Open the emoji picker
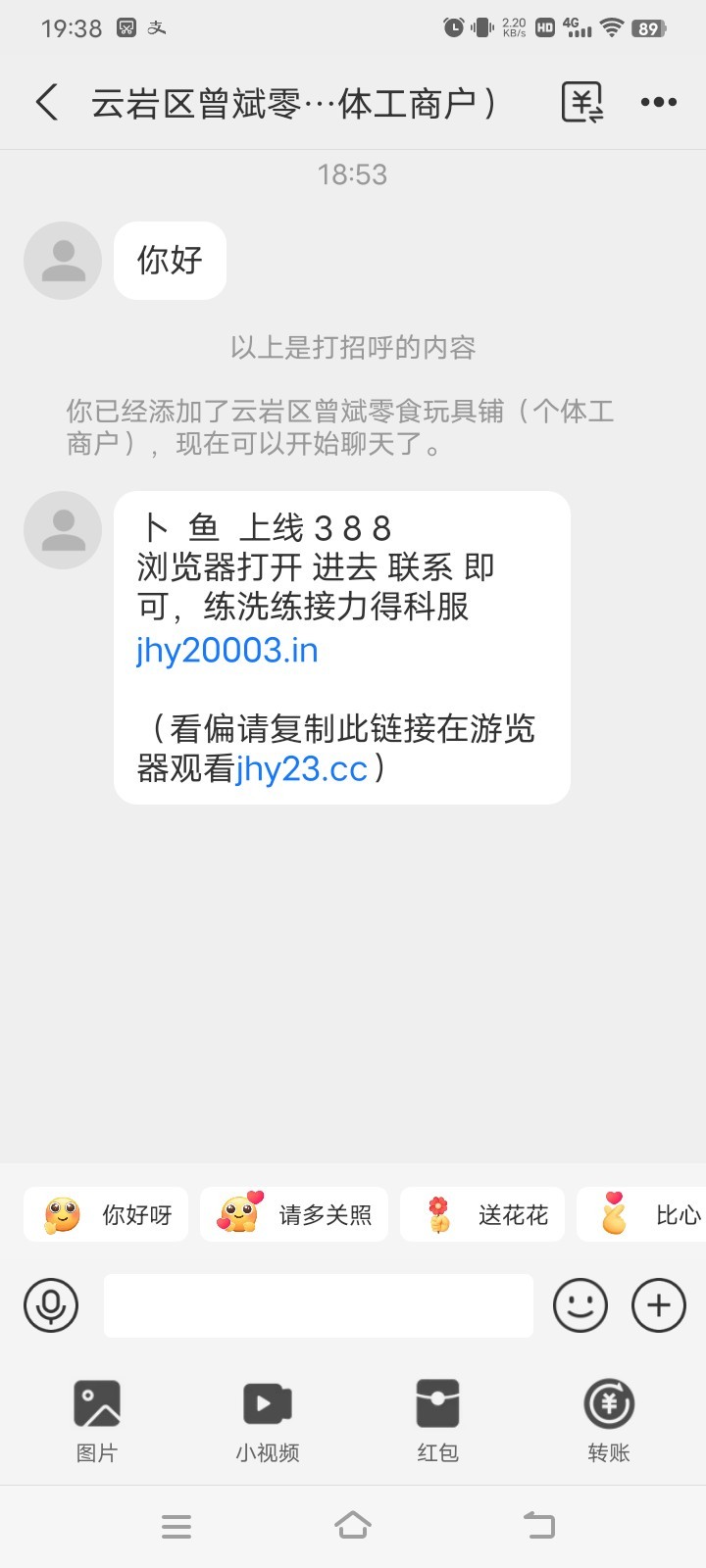The width and height of the screenshot is (706, 1568). (x=580, y=1305)
